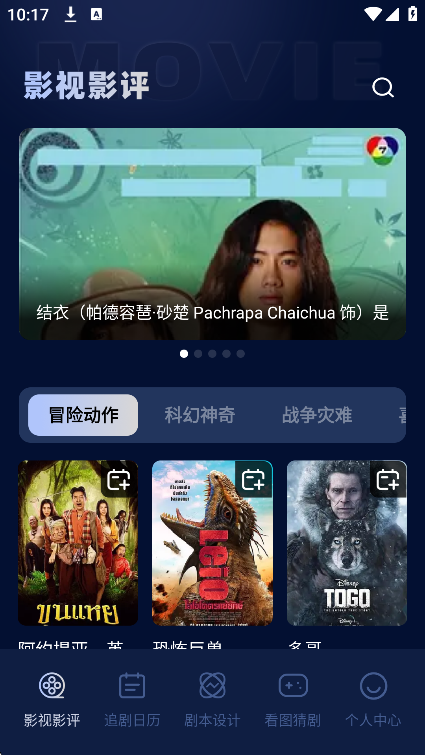Go to 个人中心 tab
425x755 pixels.
pyautogui.click(x=373, y=700)
